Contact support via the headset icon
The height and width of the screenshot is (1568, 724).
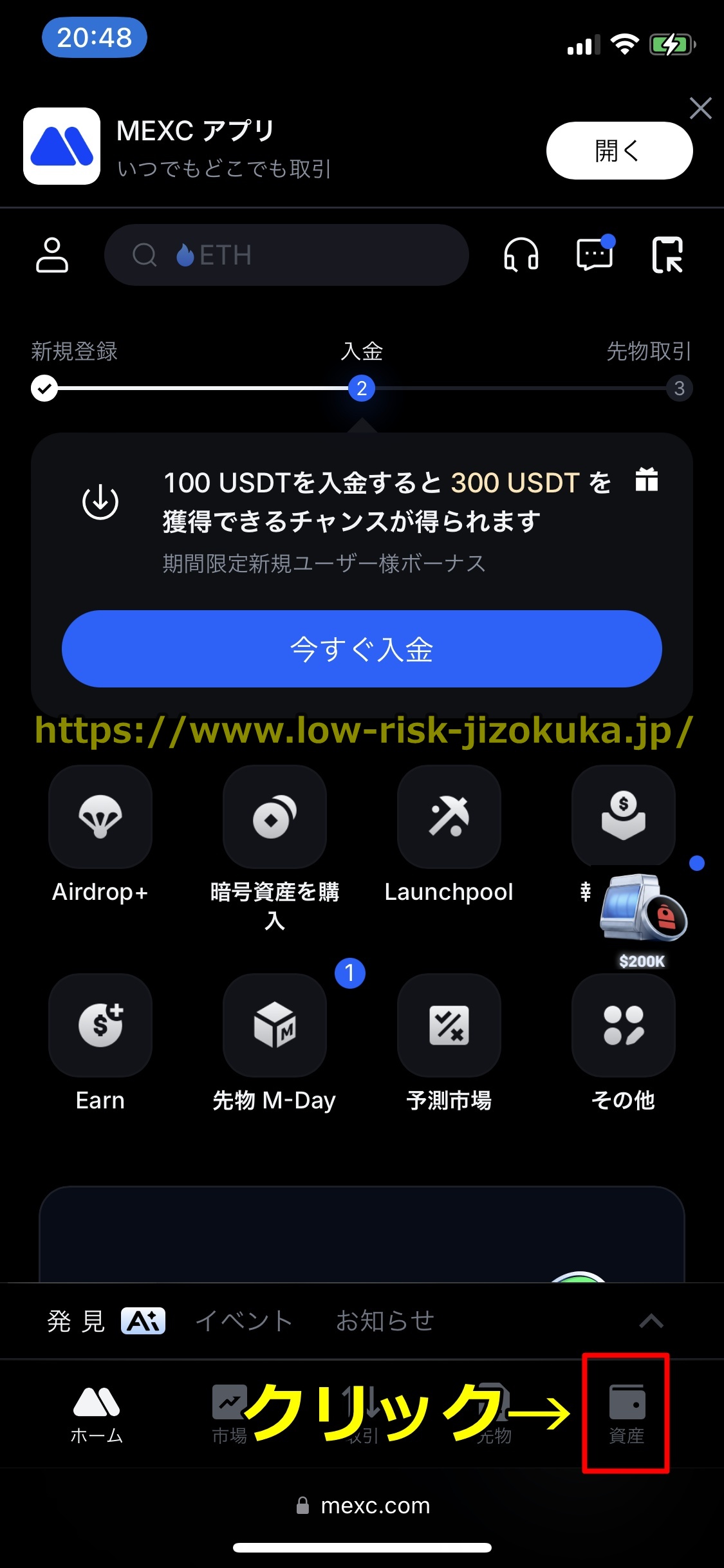(x=521, y=256)
